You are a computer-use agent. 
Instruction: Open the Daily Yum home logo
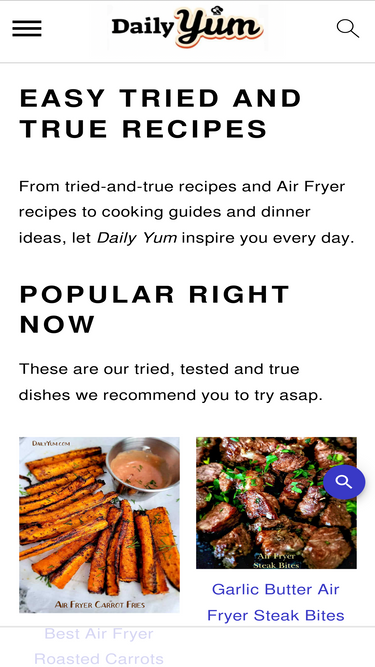(188, 28)
